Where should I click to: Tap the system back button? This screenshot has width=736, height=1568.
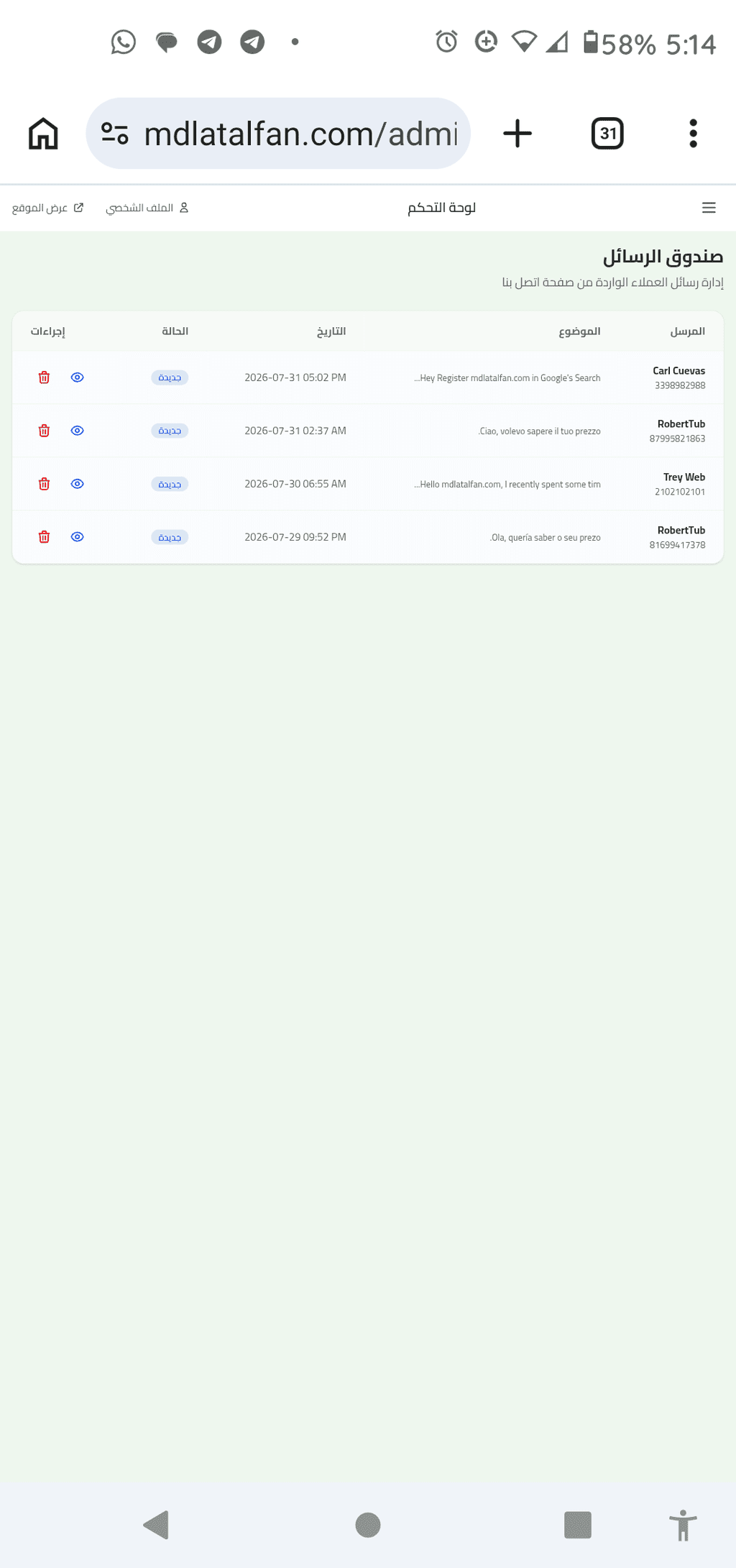(156, 1524)
